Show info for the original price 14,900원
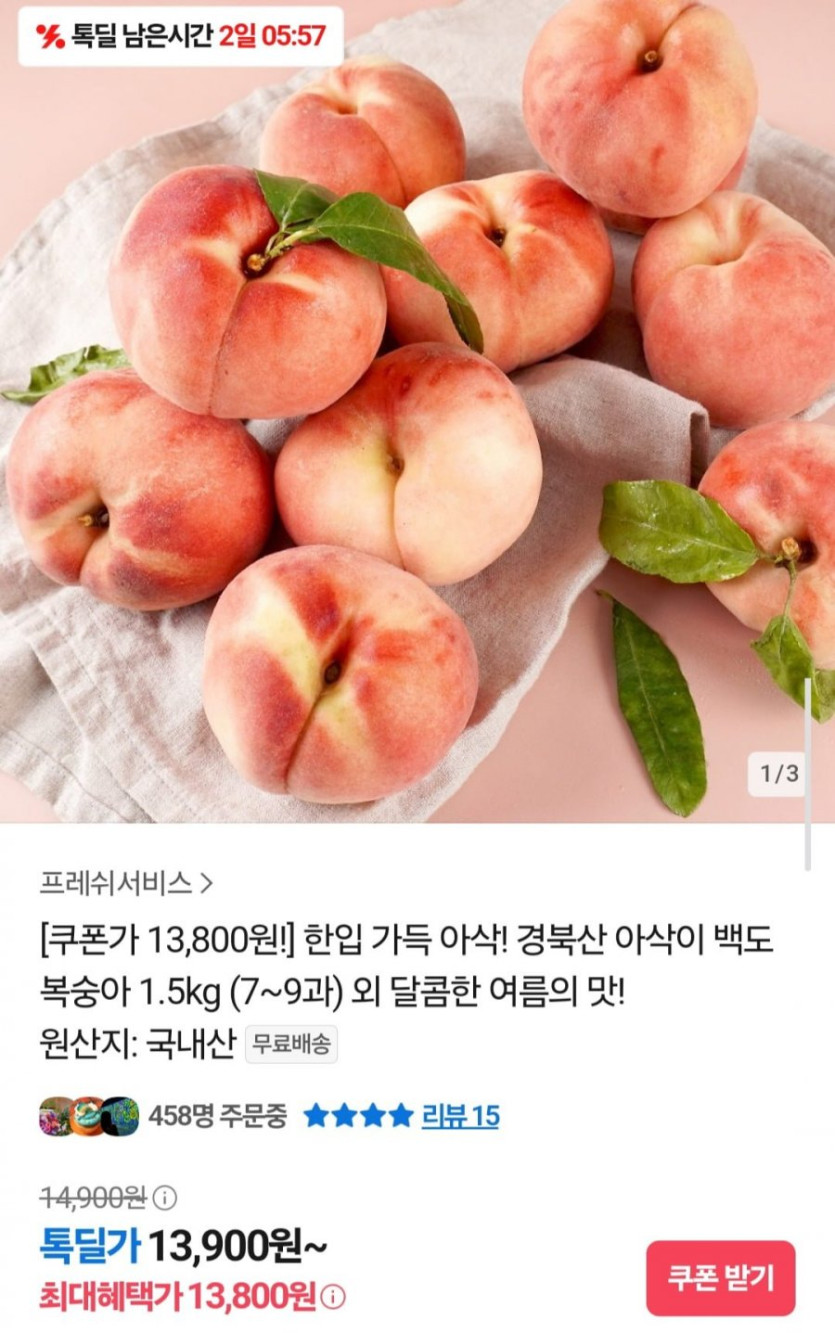 pyautogui.click(x=165, y=1197)
